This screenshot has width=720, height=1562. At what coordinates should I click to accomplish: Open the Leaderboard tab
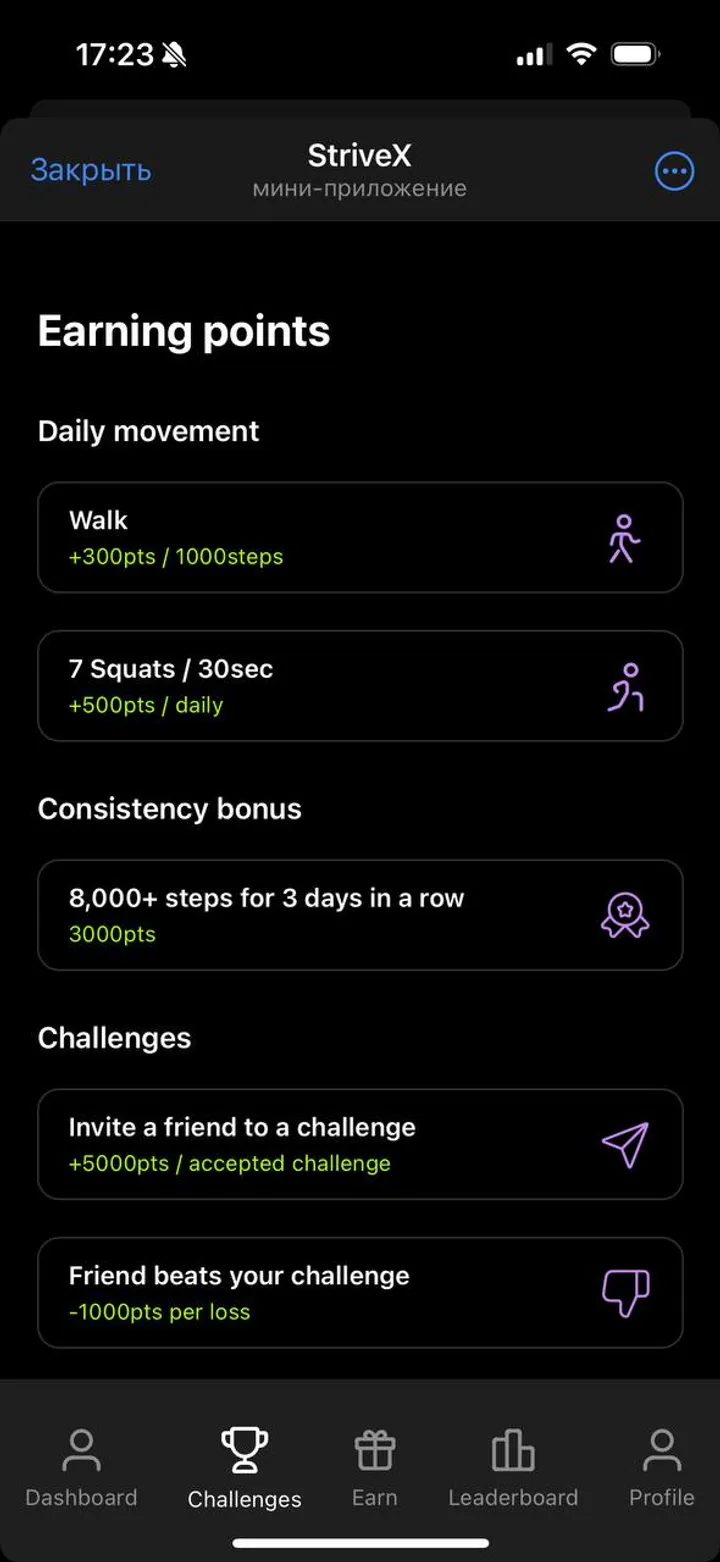pyautogui.click(x=513, y=1470)
